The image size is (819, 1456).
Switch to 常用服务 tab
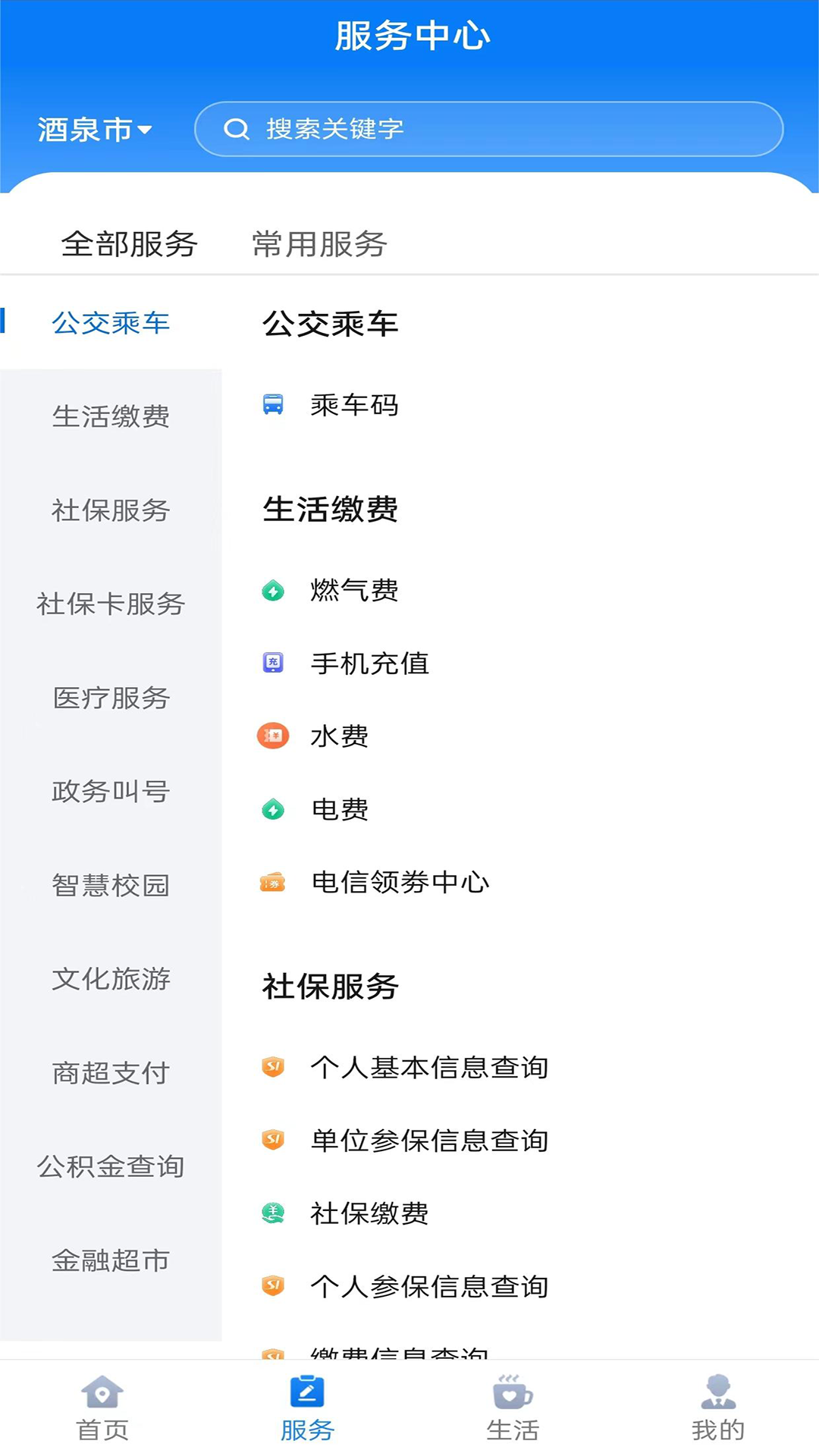(x=318, y=244)
